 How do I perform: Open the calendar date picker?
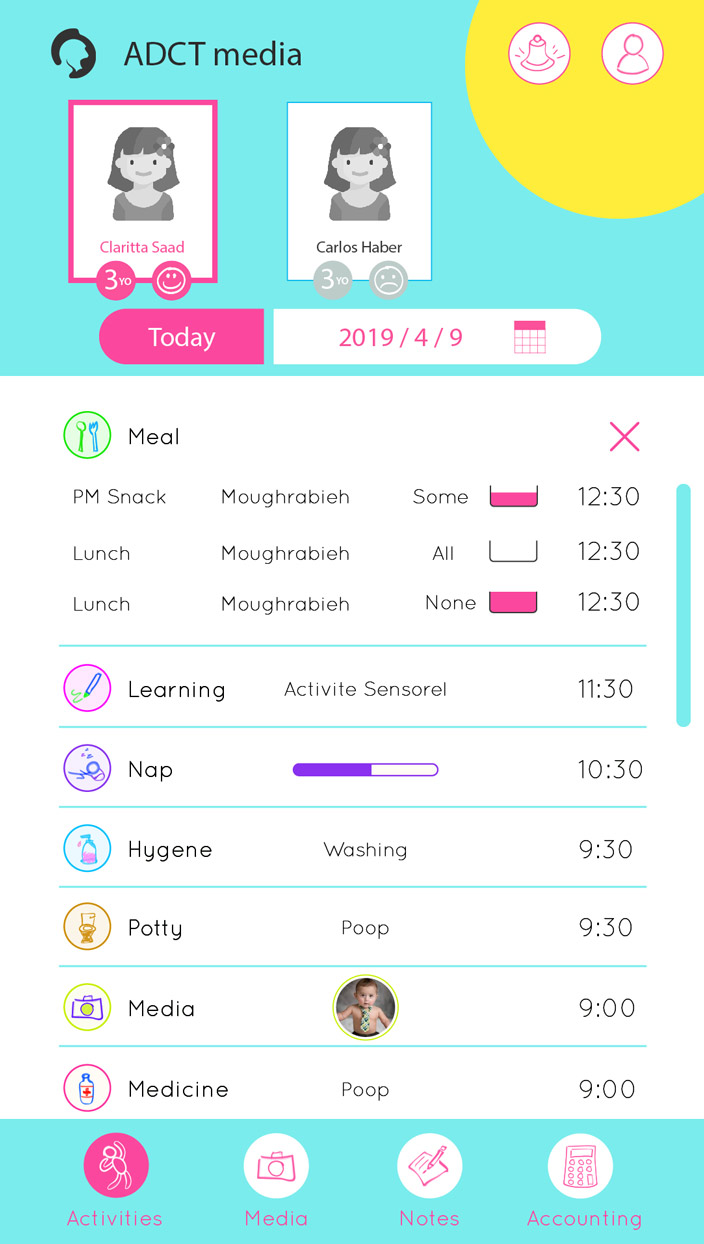530,337
